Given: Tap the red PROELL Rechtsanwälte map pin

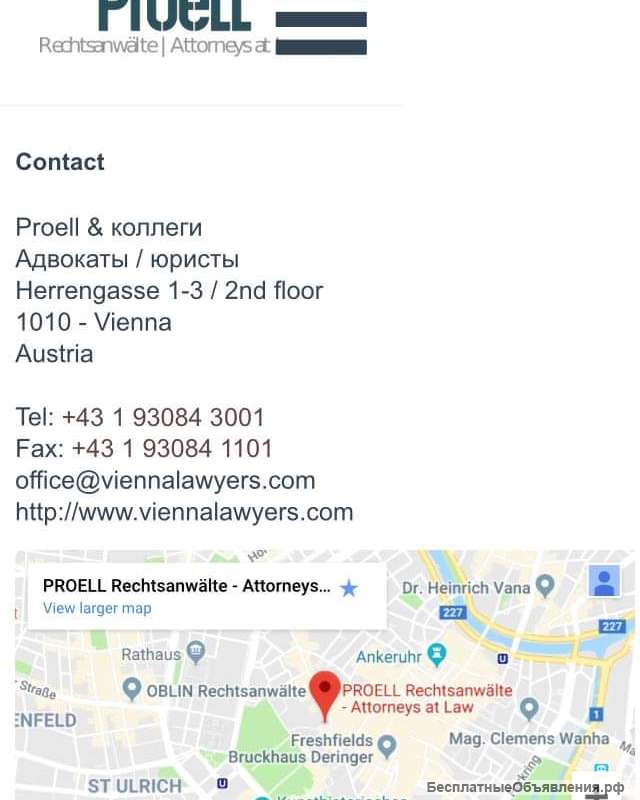Looking at the screenshot, I should pyautogui.click(x=323, y=695).
